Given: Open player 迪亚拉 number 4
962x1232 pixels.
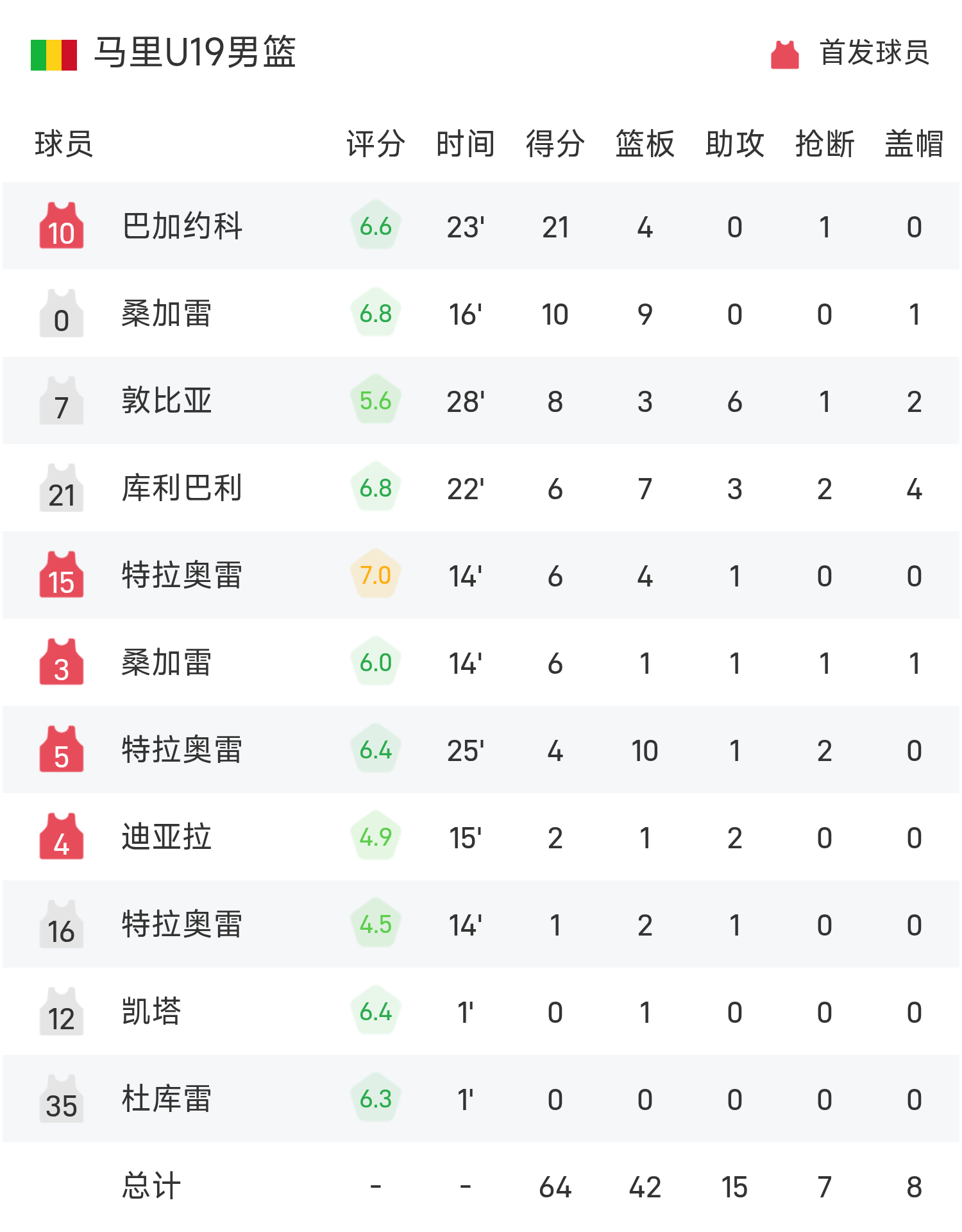Looking at the screenshot, I should pyautogui.click(x=167, y=837).
